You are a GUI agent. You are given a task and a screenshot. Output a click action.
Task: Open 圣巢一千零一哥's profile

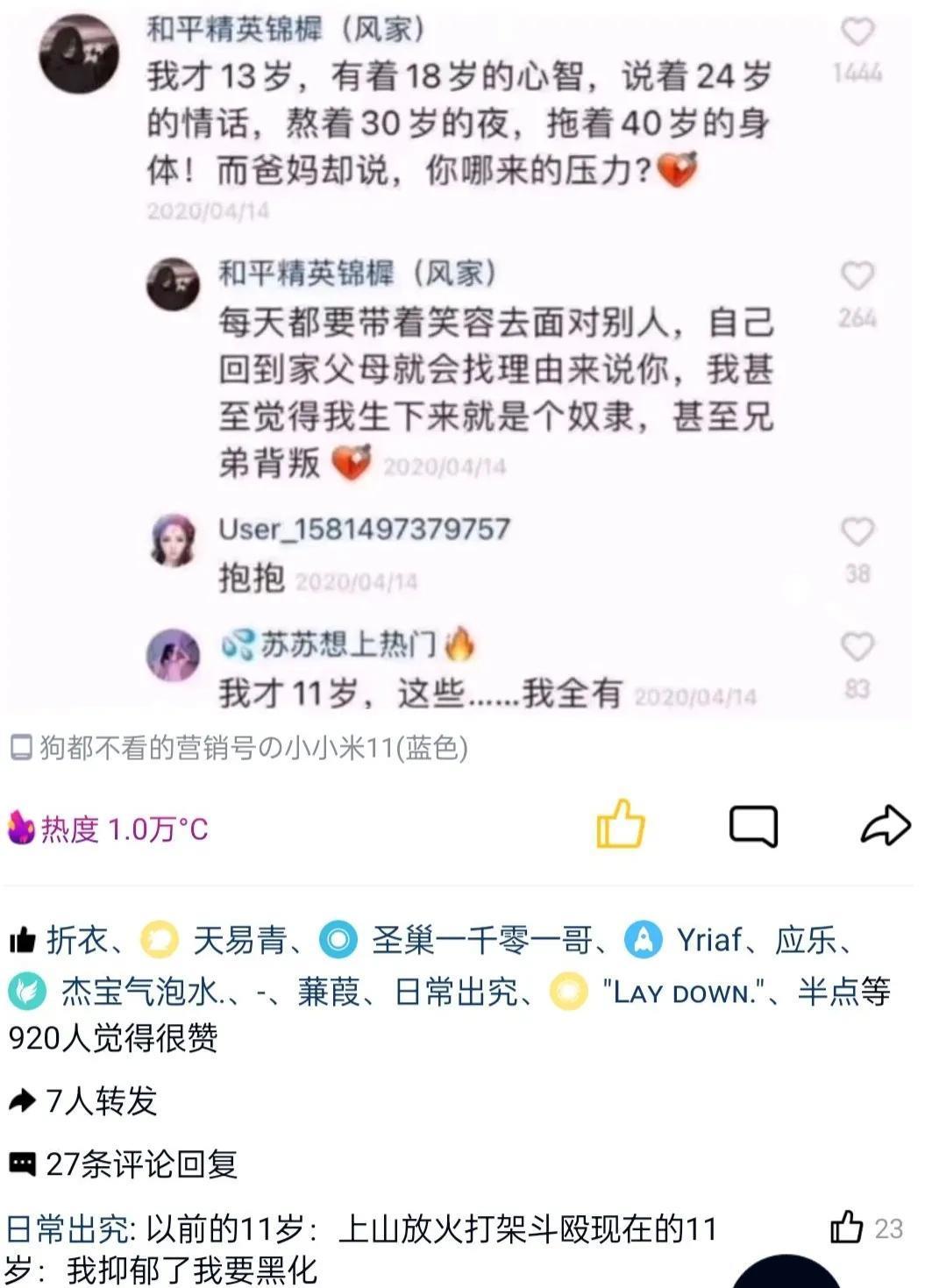(481, 941)
